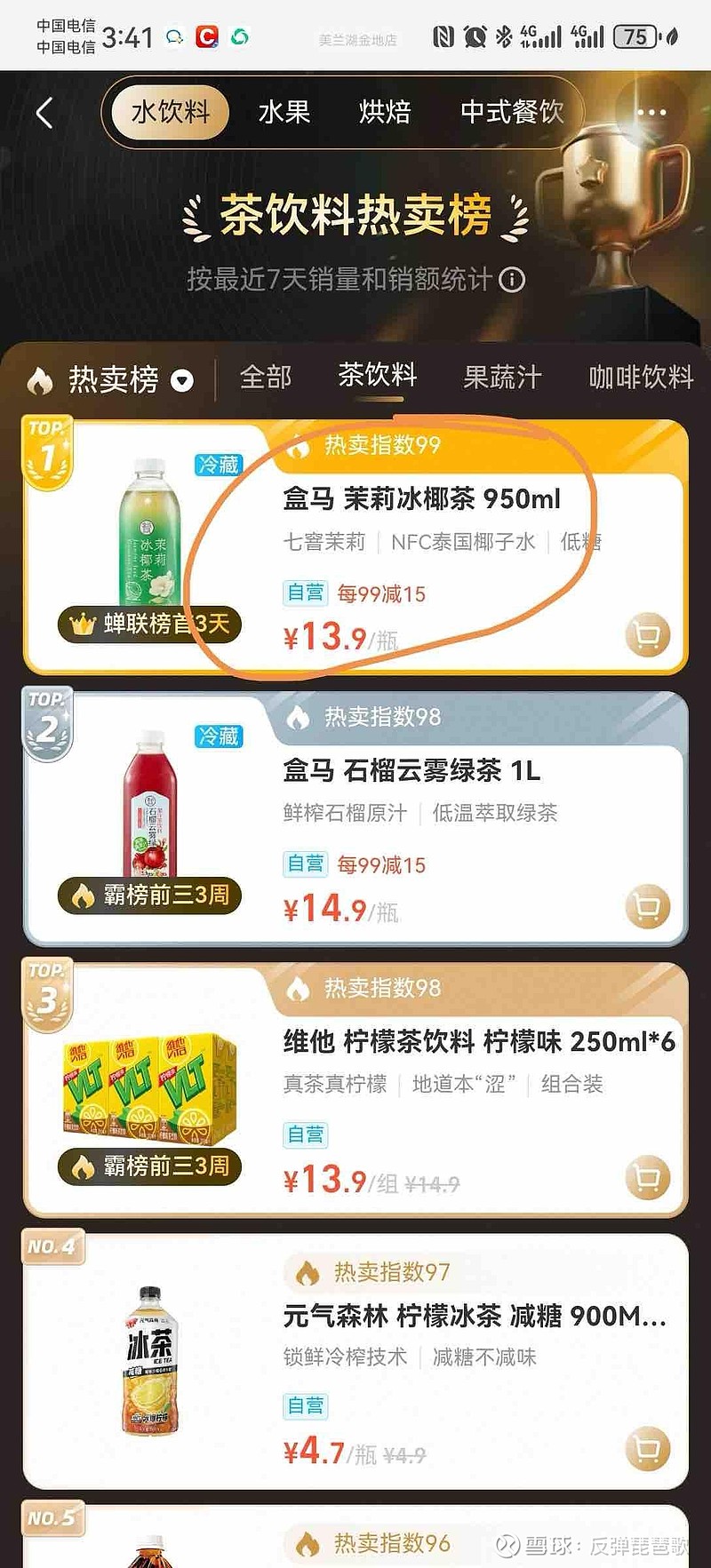
Task: Switch to the 咖啡饮料 filter tab
Action: tap(641, 377)
